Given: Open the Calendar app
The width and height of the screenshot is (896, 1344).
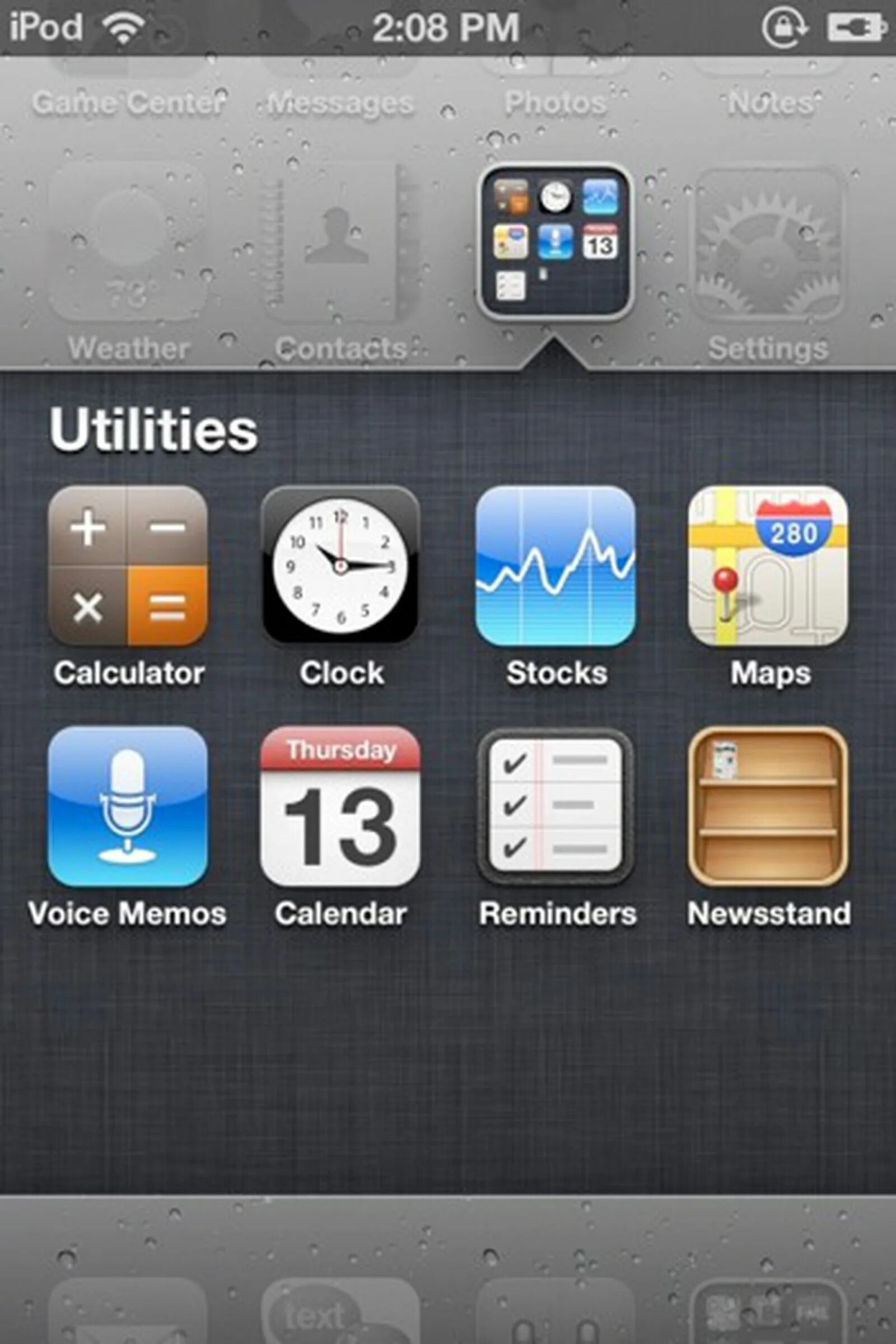Looking at the screenshot, I should [340, 806].
